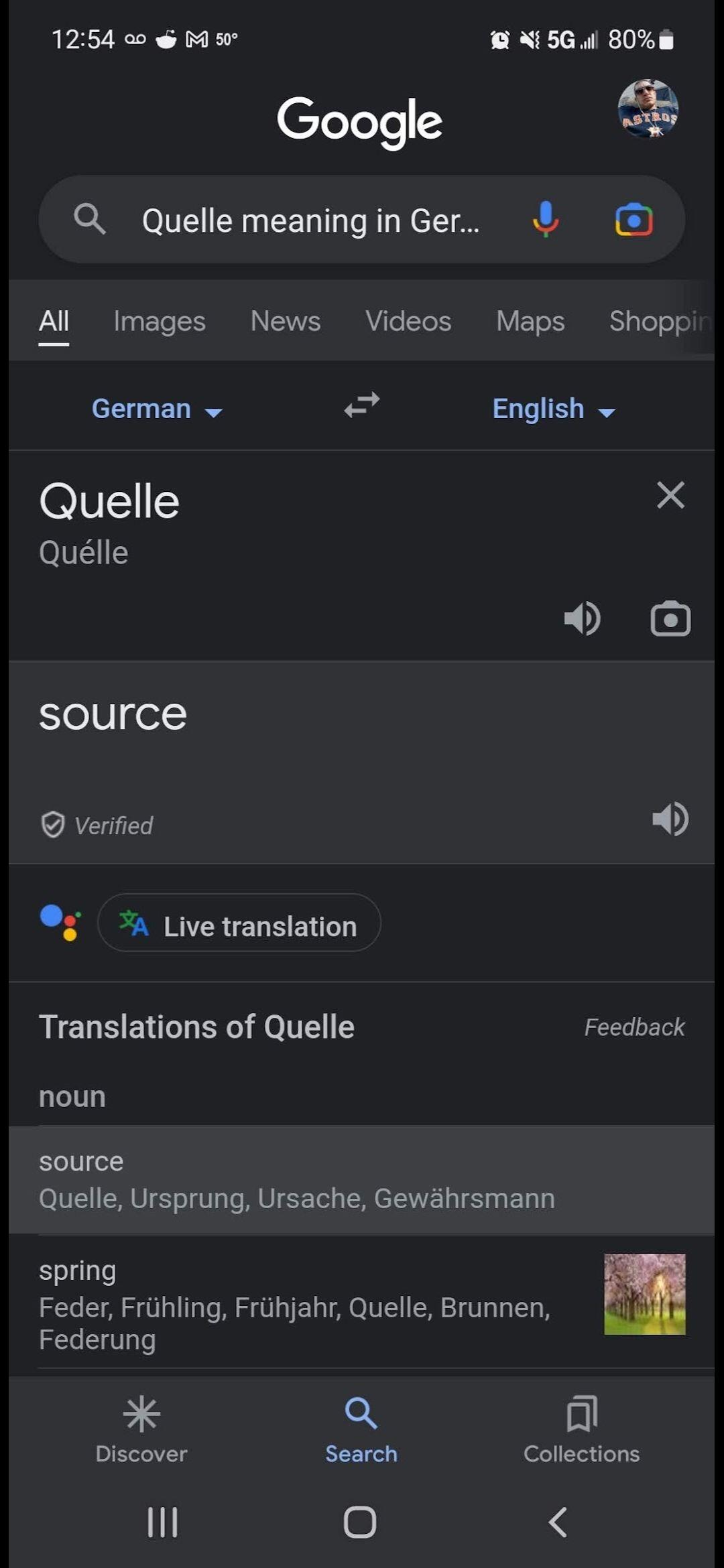Edit the search query field

311,220
